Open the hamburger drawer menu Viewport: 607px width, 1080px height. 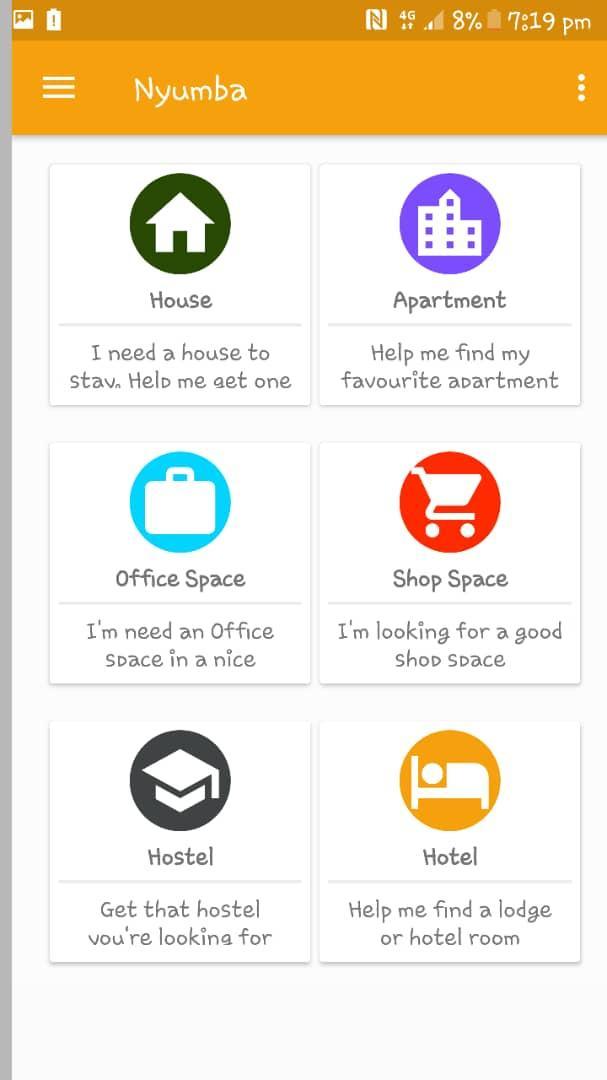(59, 88)
